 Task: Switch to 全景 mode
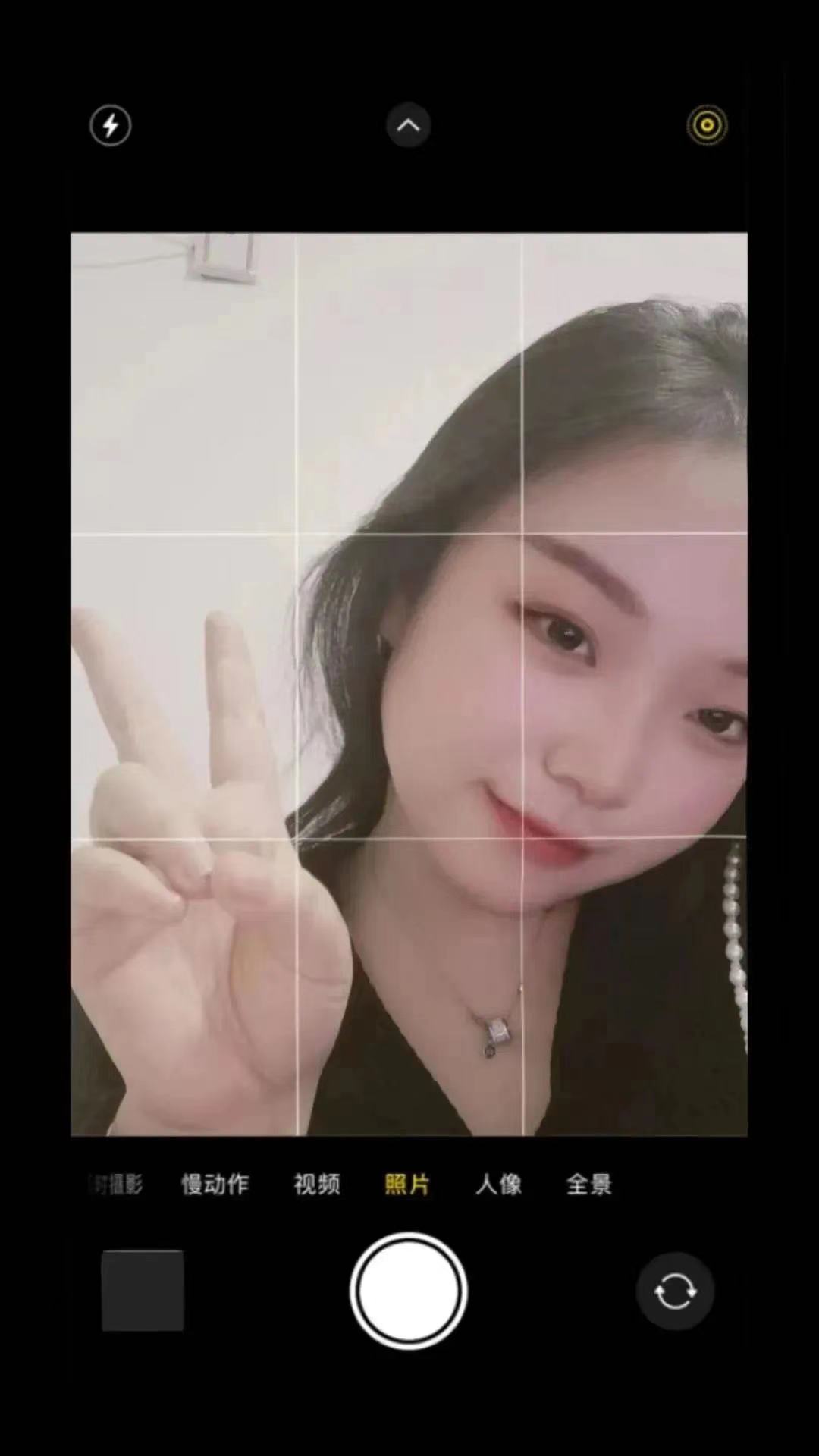589,1184
